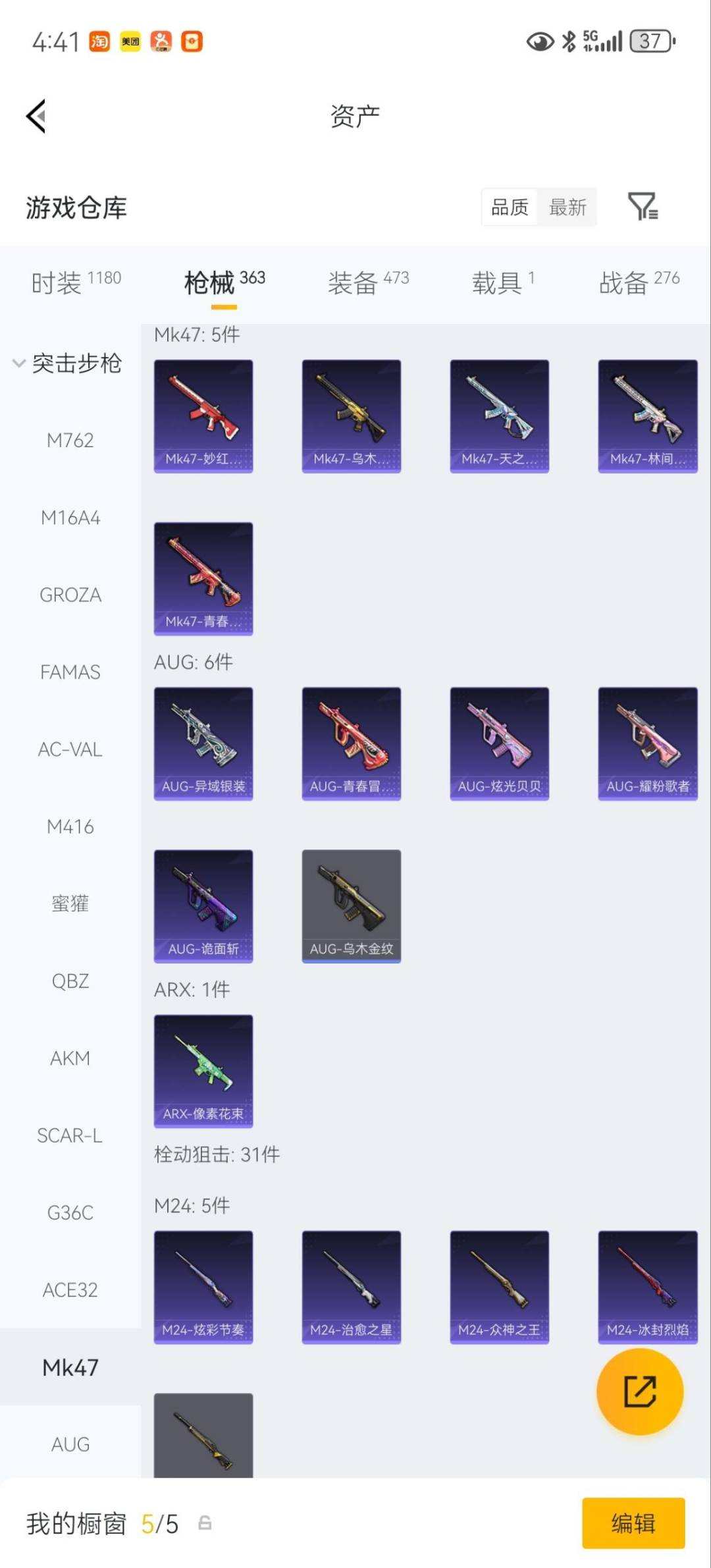Image resolution: width=711 pixels, height=1568 pixels.
Task: Open the AUG-异域银装 skin tile
Action: click(x=203, y=743)
